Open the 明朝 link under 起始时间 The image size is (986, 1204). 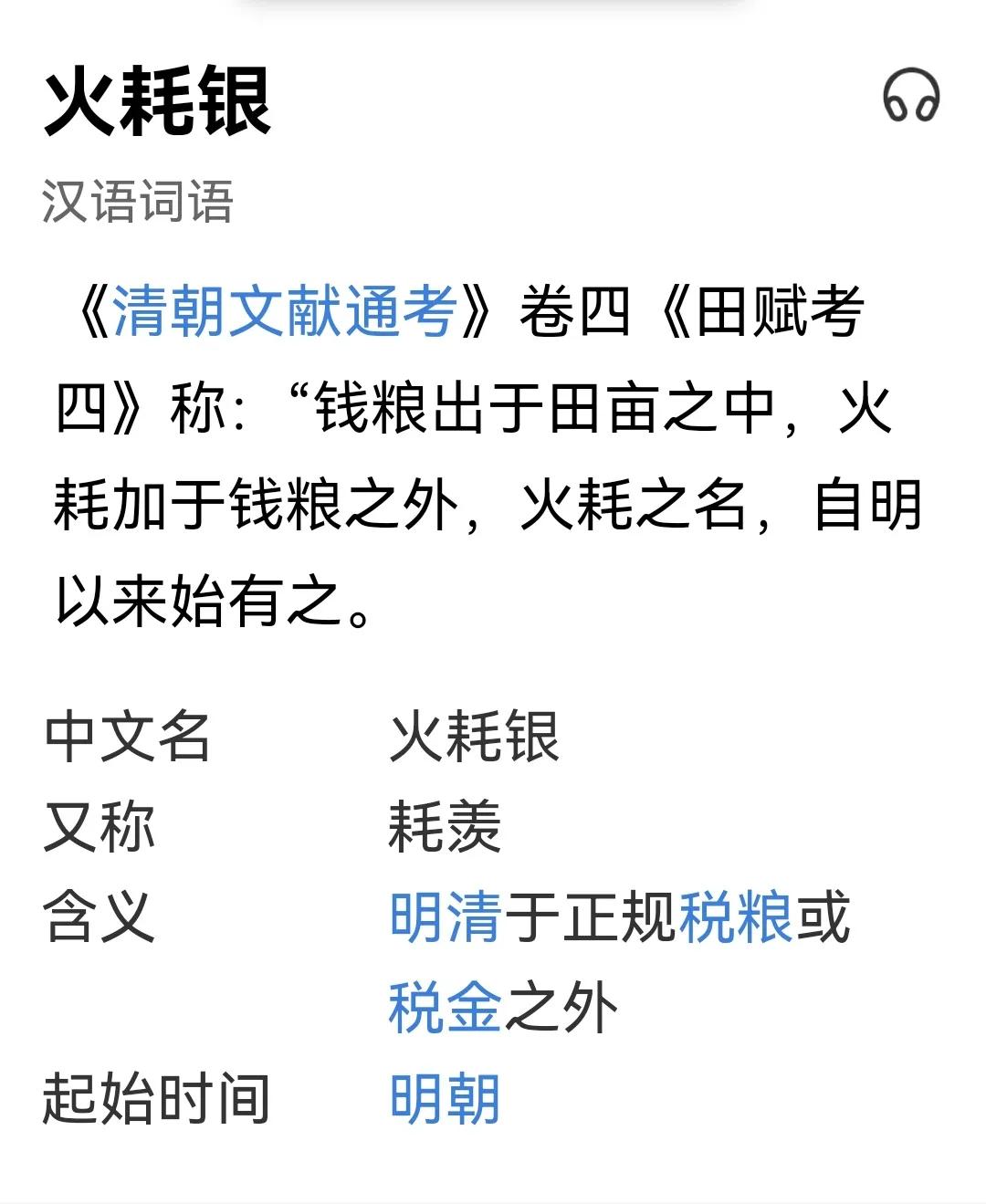(446, 1098)
